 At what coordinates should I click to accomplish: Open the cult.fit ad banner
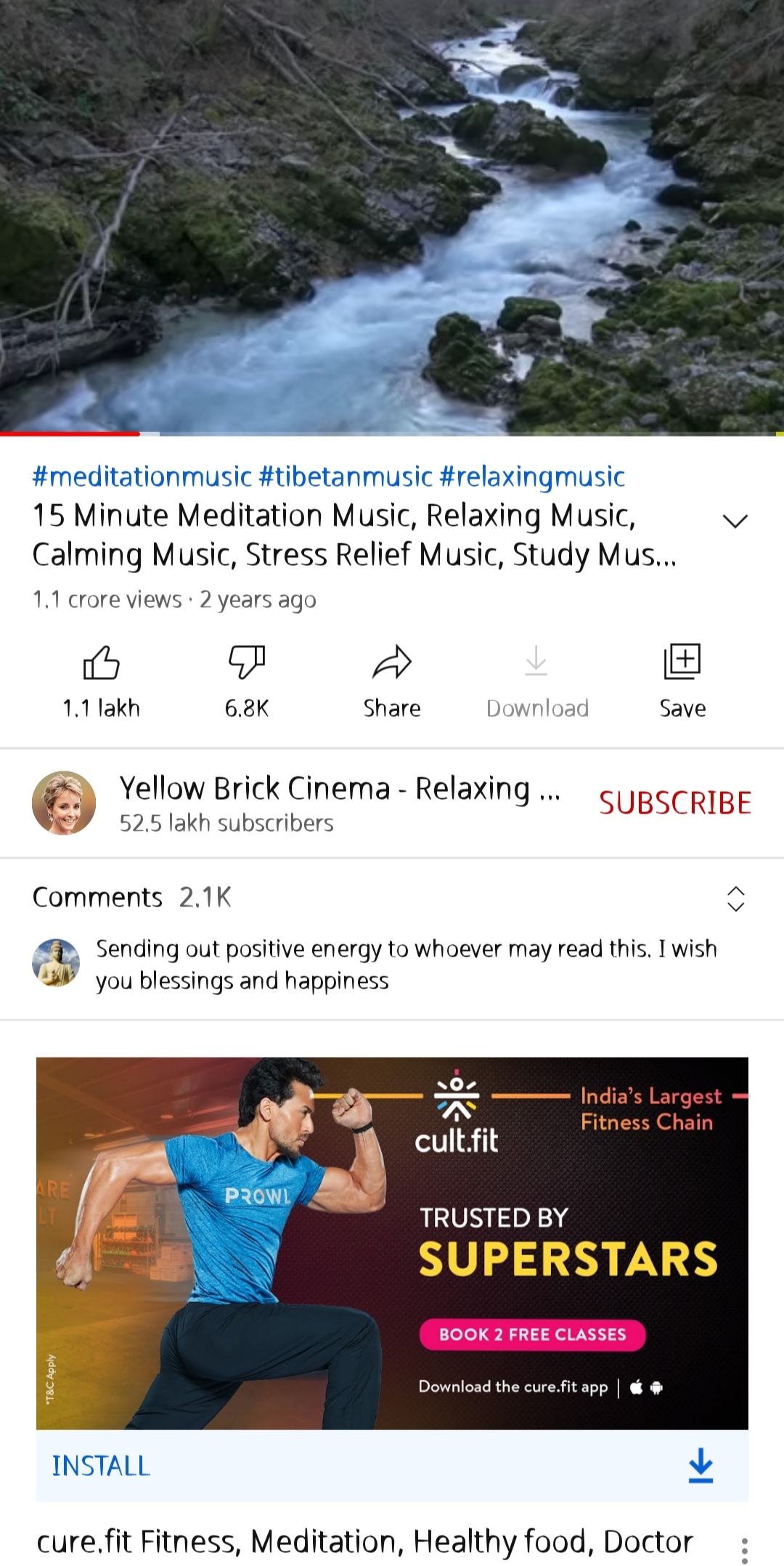pos(392,1242)
